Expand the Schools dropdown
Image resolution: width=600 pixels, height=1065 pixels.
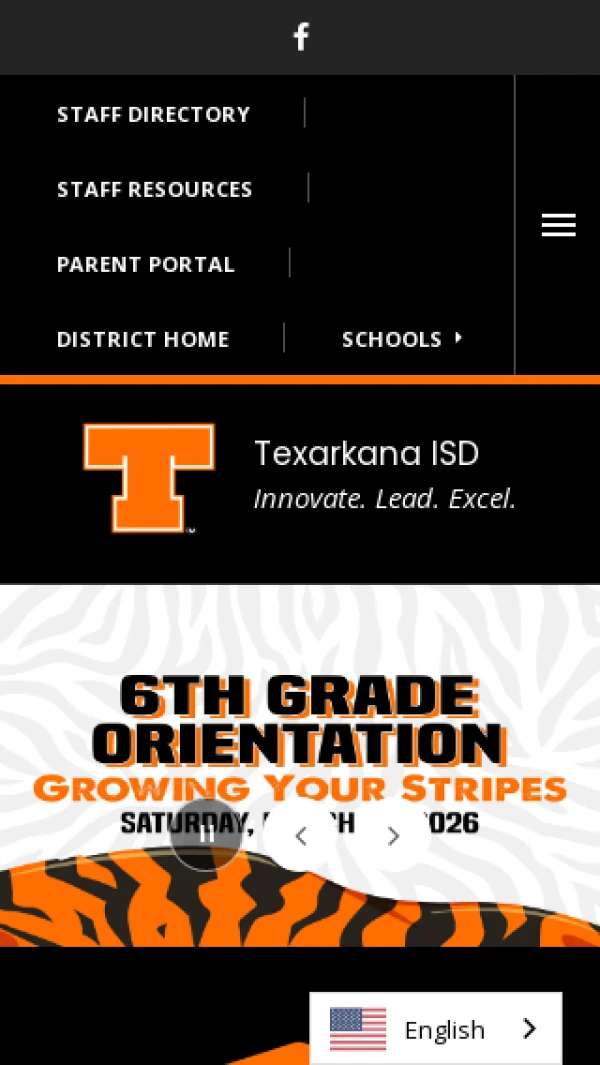click(x=402, y=339)
